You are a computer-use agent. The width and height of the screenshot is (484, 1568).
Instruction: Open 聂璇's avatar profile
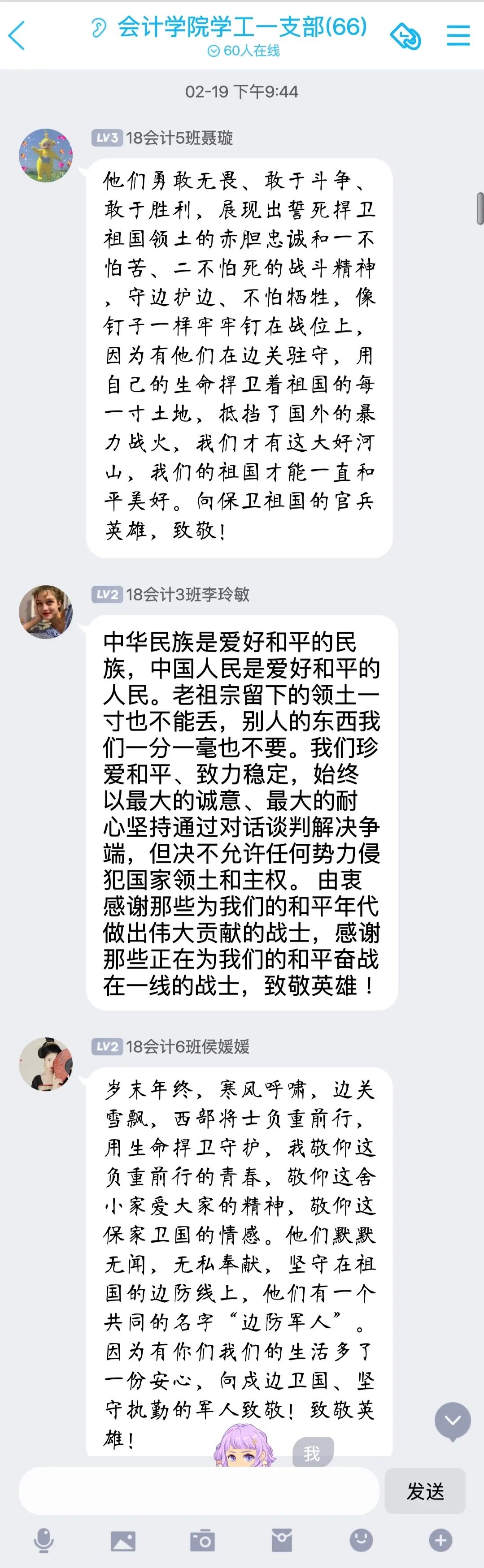click(46, 155)
